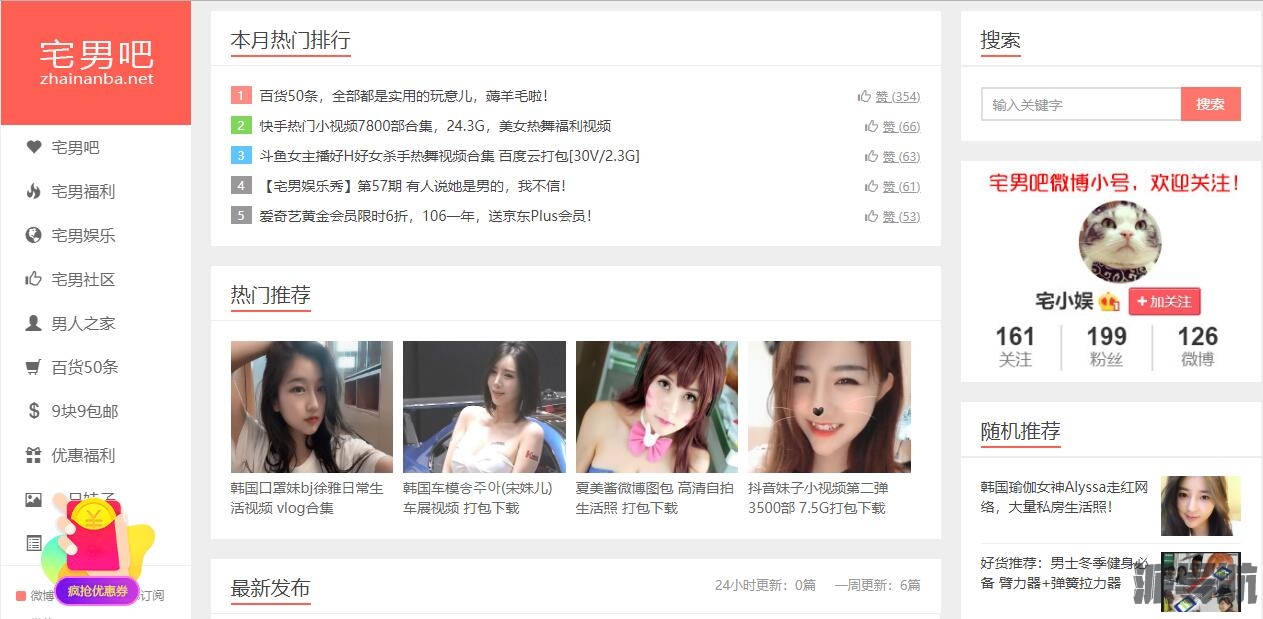The height and width of the screenshot is (619, 1263).
Task: Open 宅男娱乐秀 第57期 article
Action: [412, 186]
